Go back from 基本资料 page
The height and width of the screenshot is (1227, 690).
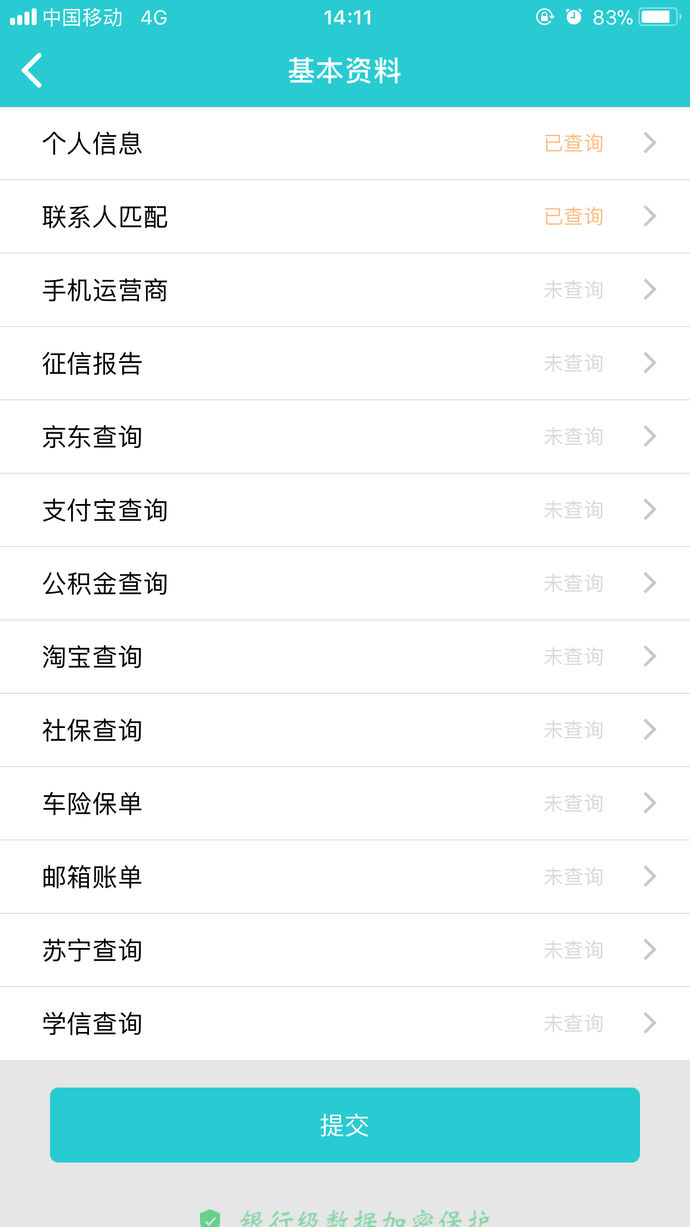click(x=32, y=71)
